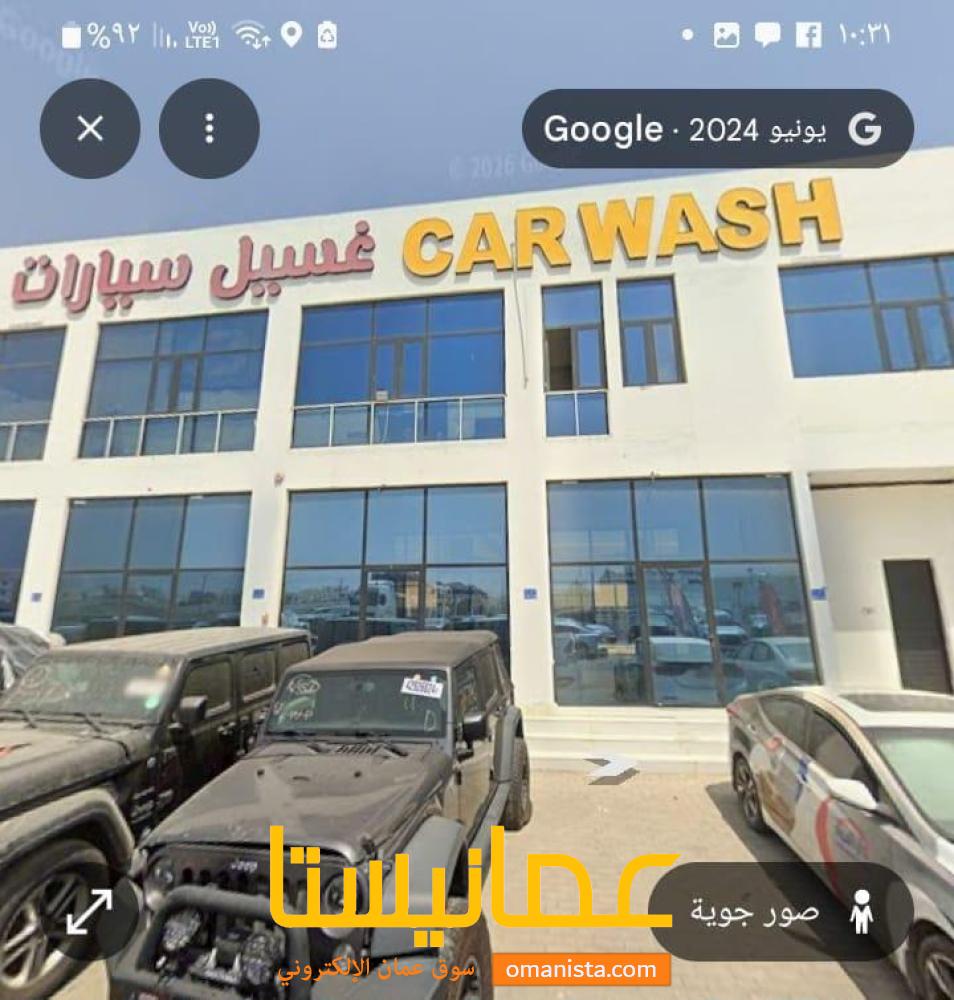This screenshot has width=954, height=1000.
Task: Tap the Google June 2024 attribution chip
Action: click(717, 129)
